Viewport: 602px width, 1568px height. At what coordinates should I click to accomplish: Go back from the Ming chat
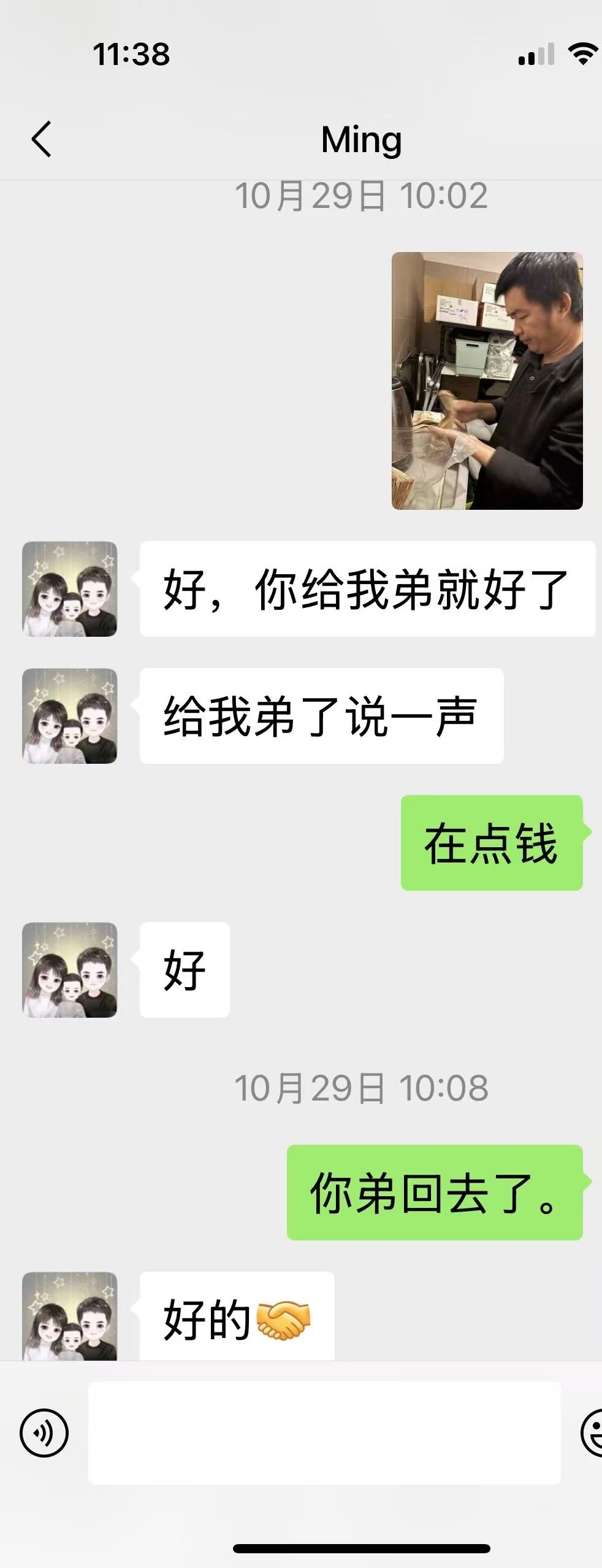pos(42,139)
